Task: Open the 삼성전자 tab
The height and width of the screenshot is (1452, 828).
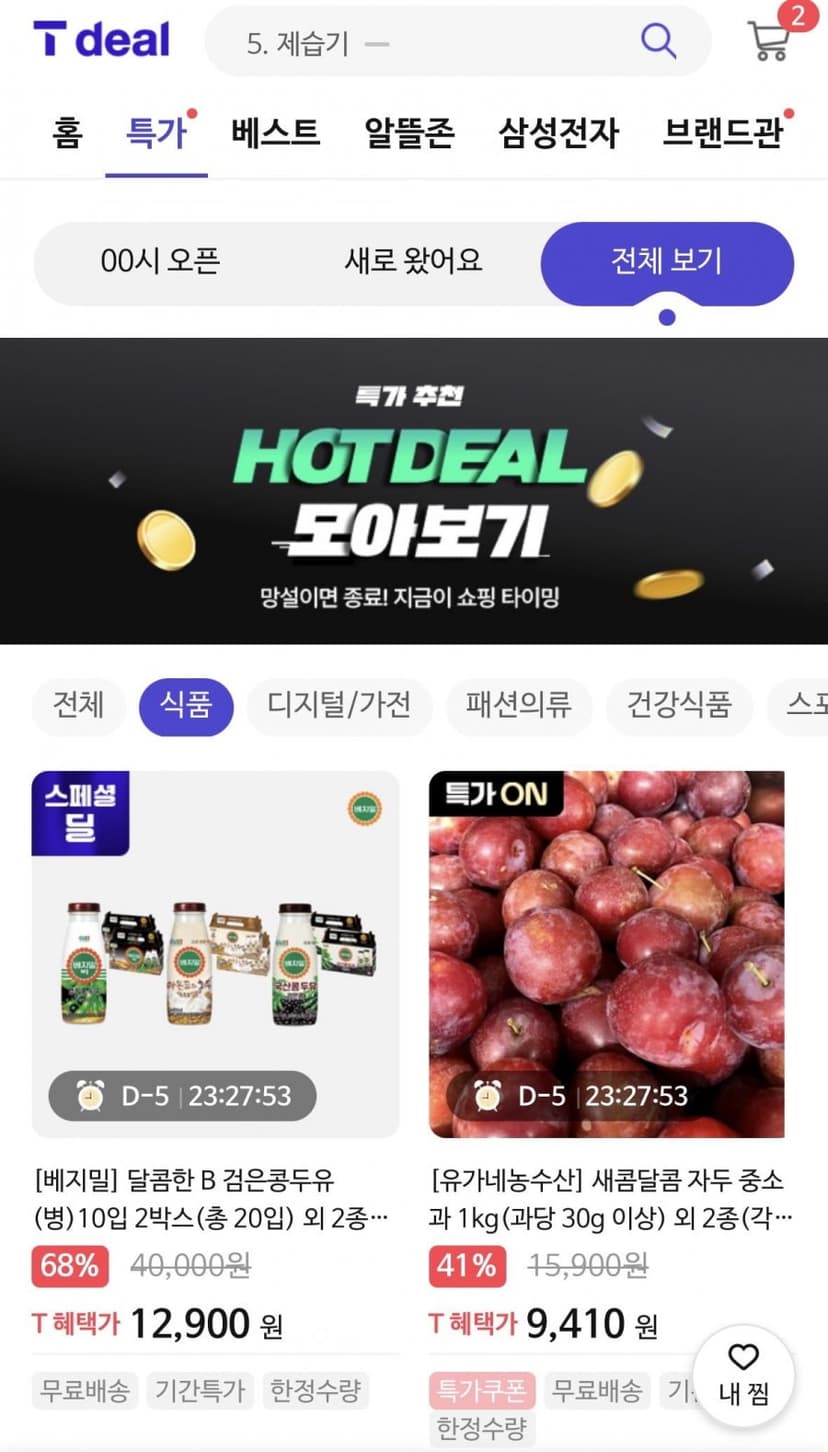Action: tap(559, 133)
